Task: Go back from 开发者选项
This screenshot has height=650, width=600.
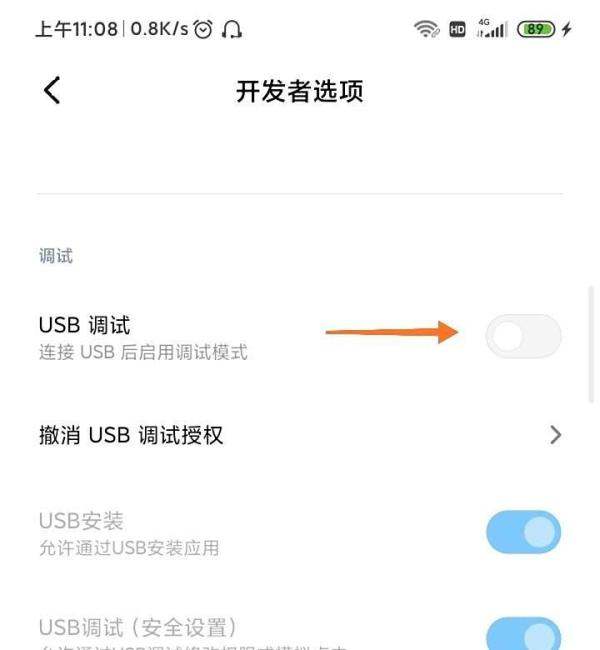Action: click(x=52, y=90)
